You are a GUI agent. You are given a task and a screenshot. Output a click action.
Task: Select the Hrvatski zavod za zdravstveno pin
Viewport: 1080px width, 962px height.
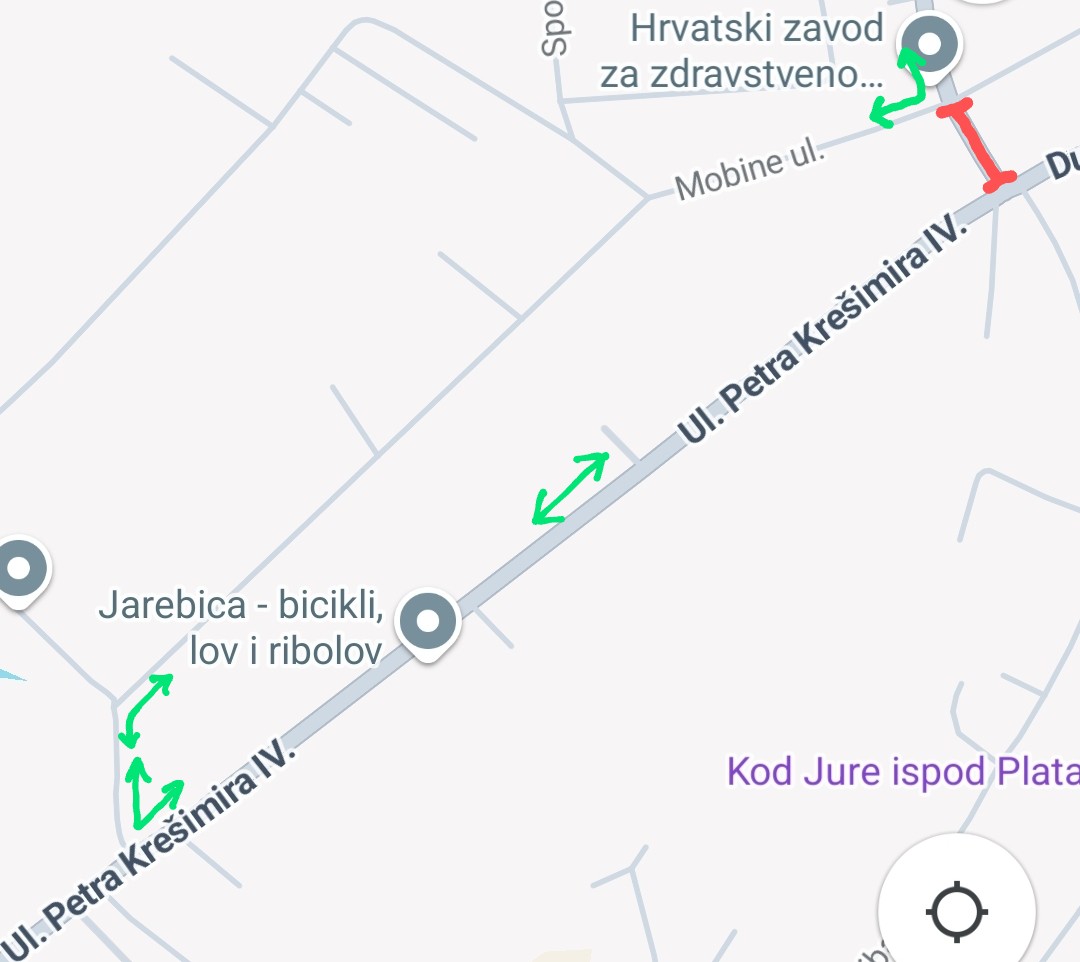[930, 44]
